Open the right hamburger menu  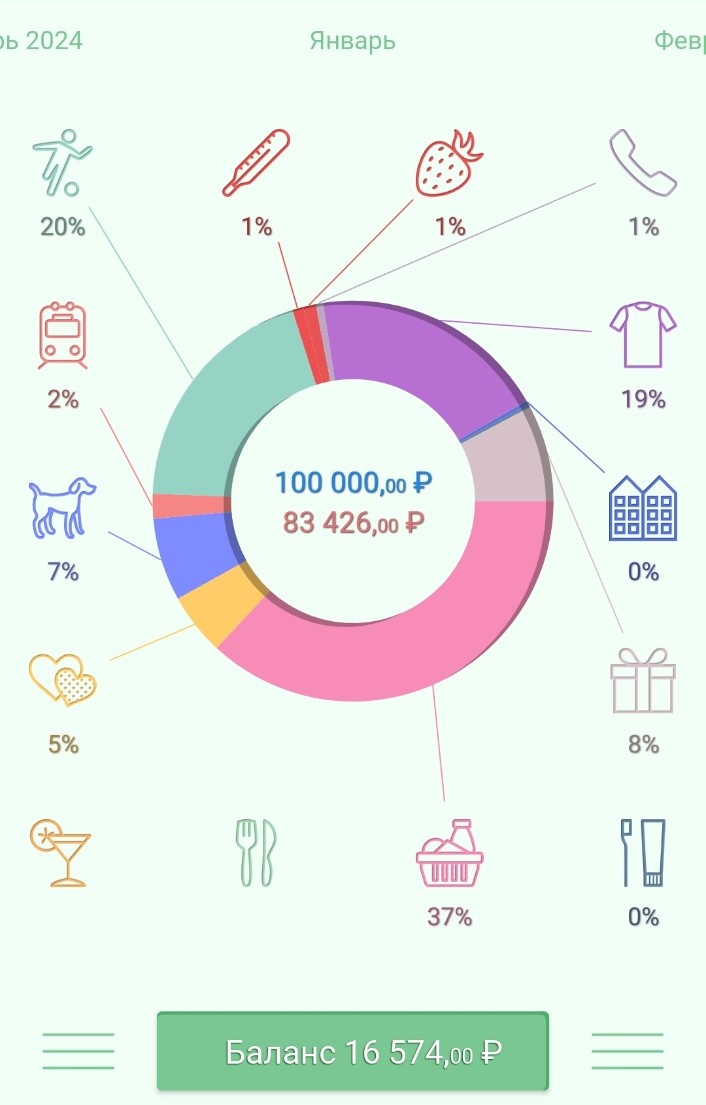[627, 1051]
